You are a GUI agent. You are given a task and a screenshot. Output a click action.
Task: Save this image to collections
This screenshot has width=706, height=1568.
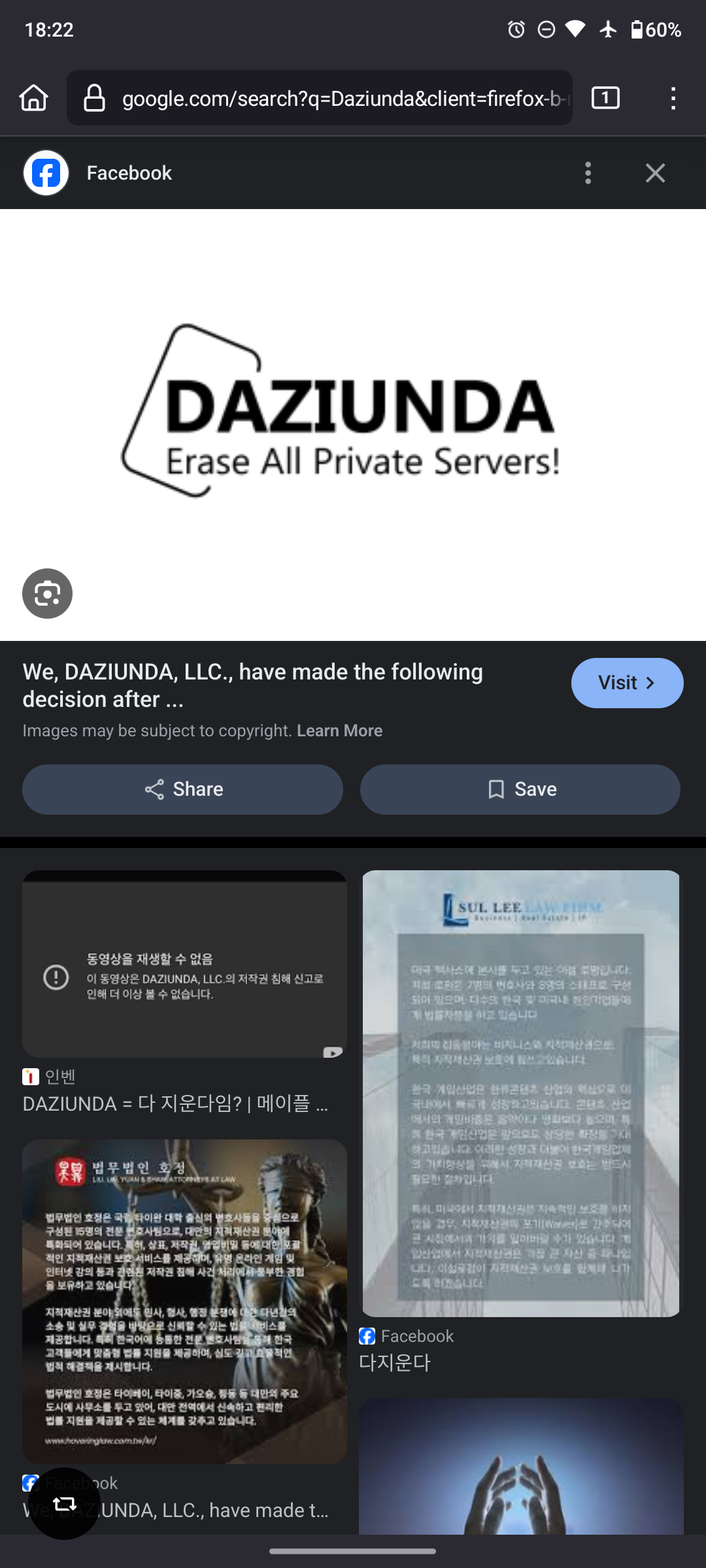tap(520, 789)
